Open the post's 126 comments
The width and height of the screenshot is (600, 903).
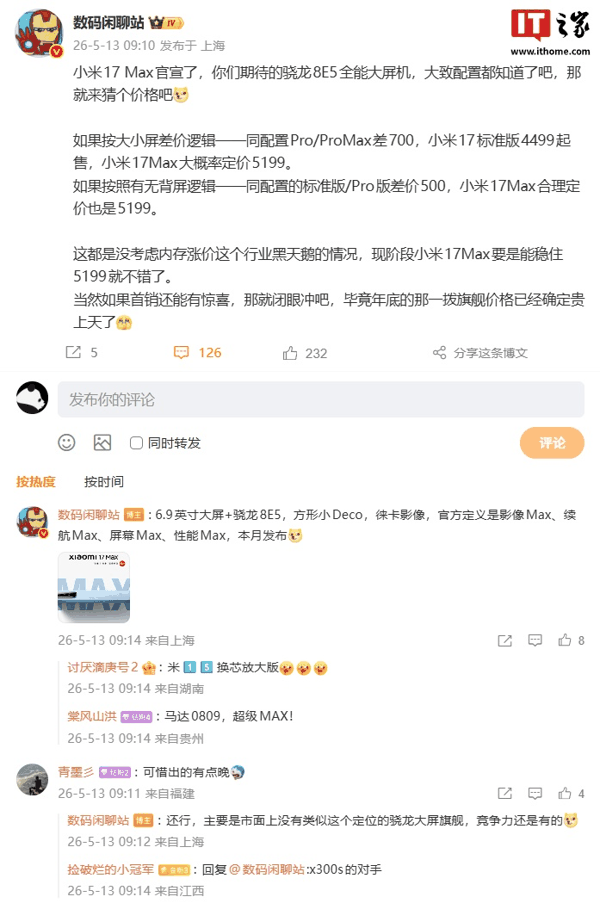pos(198,352)
